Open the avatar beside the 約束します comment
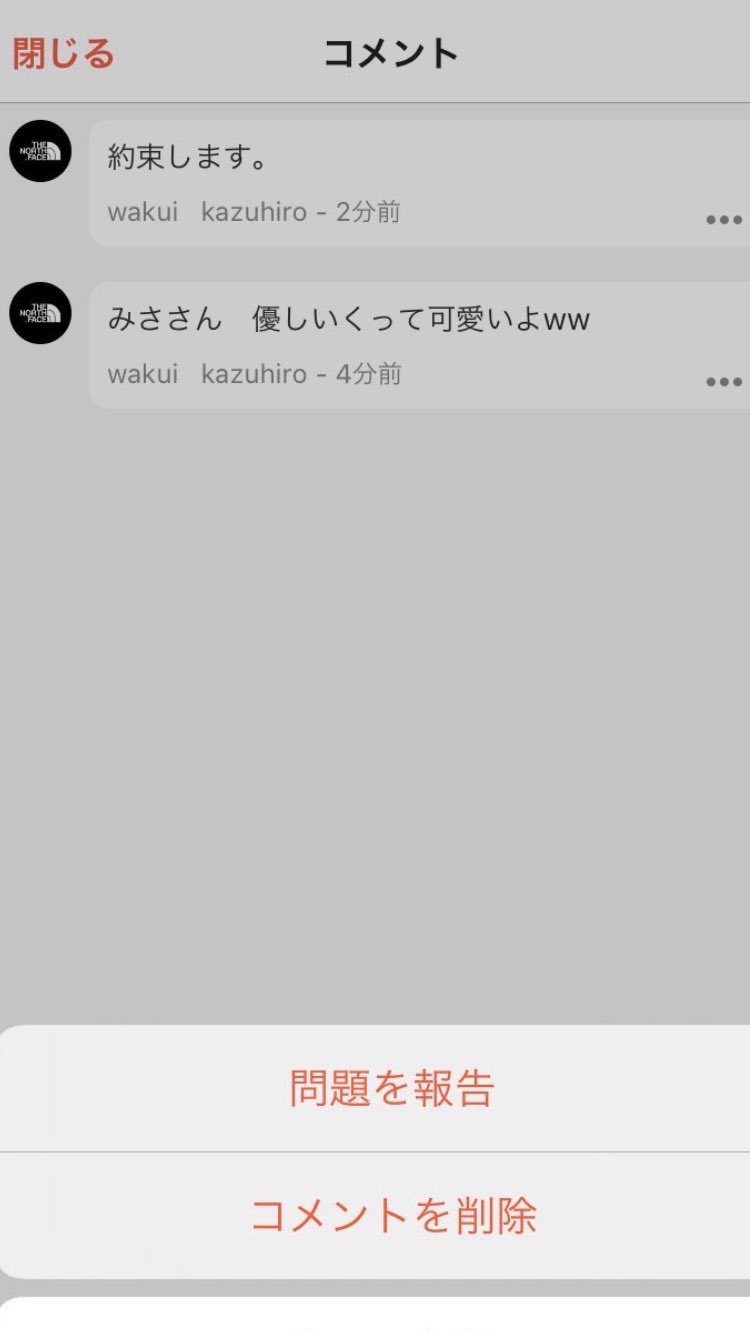This screenshot has height=1334, width=750. point(40,151)
